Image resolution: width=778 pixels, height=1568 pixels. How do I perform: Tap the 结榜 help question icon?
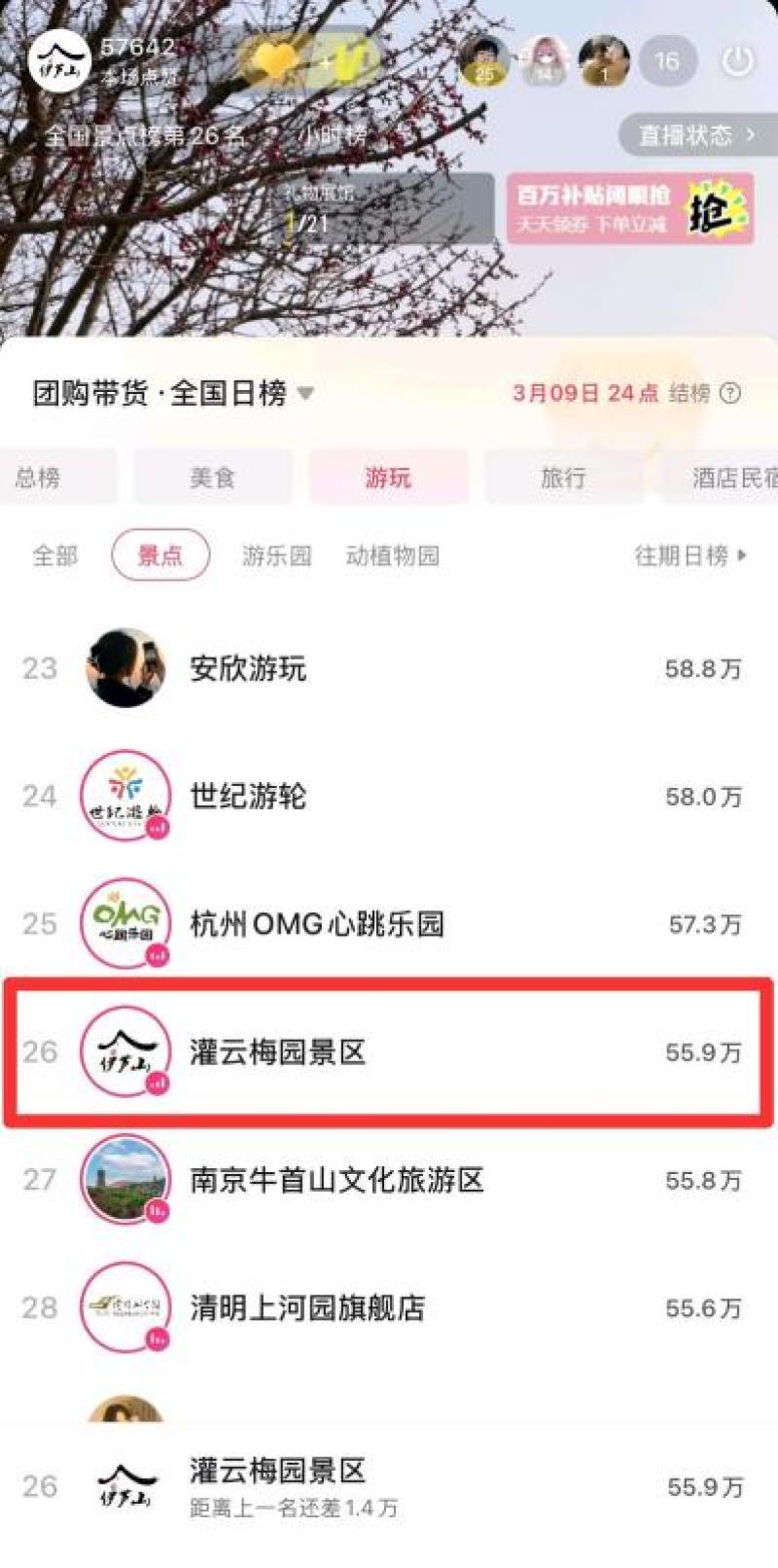pos(730,393)
